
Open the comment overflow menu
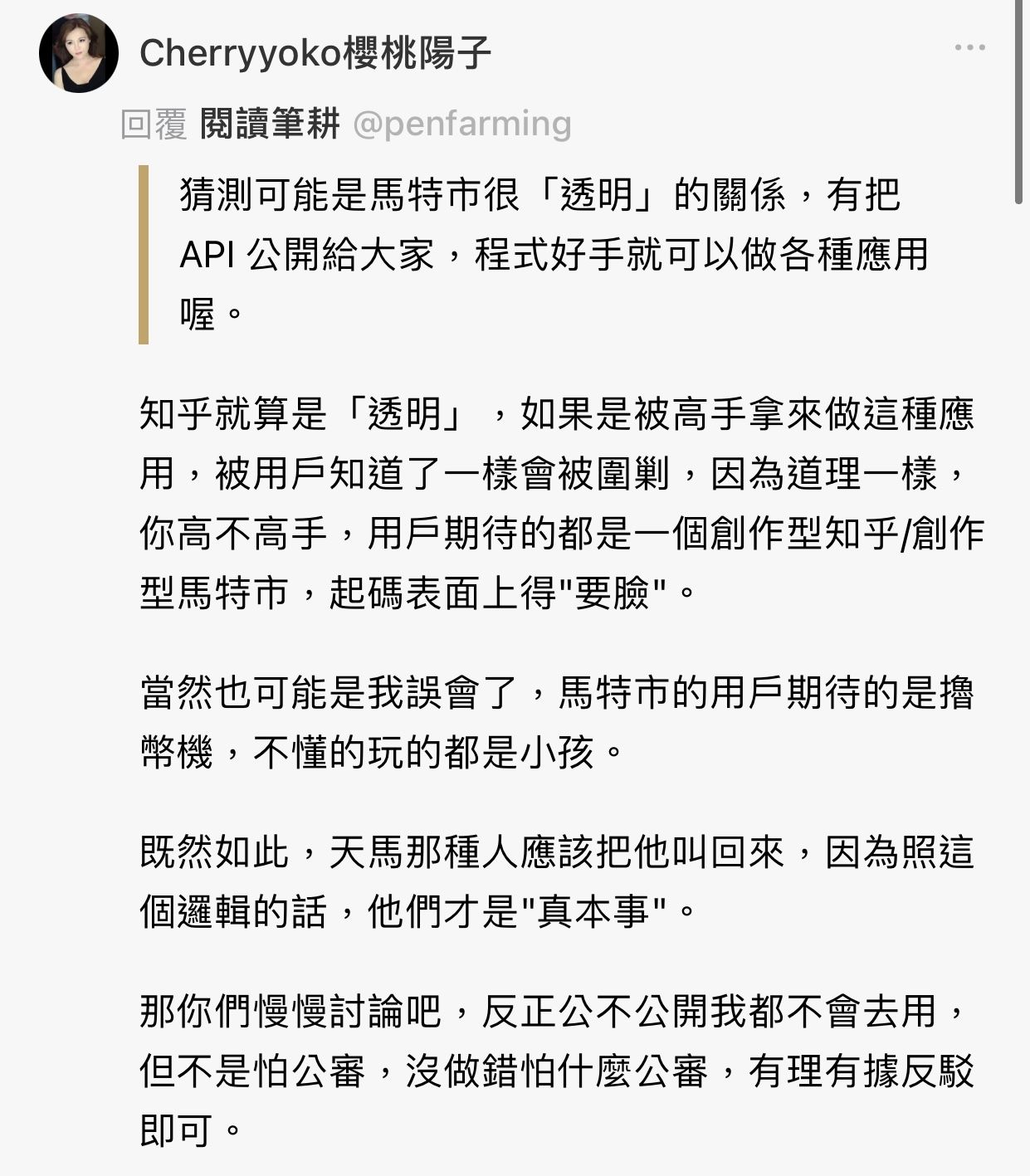(969, 47)
